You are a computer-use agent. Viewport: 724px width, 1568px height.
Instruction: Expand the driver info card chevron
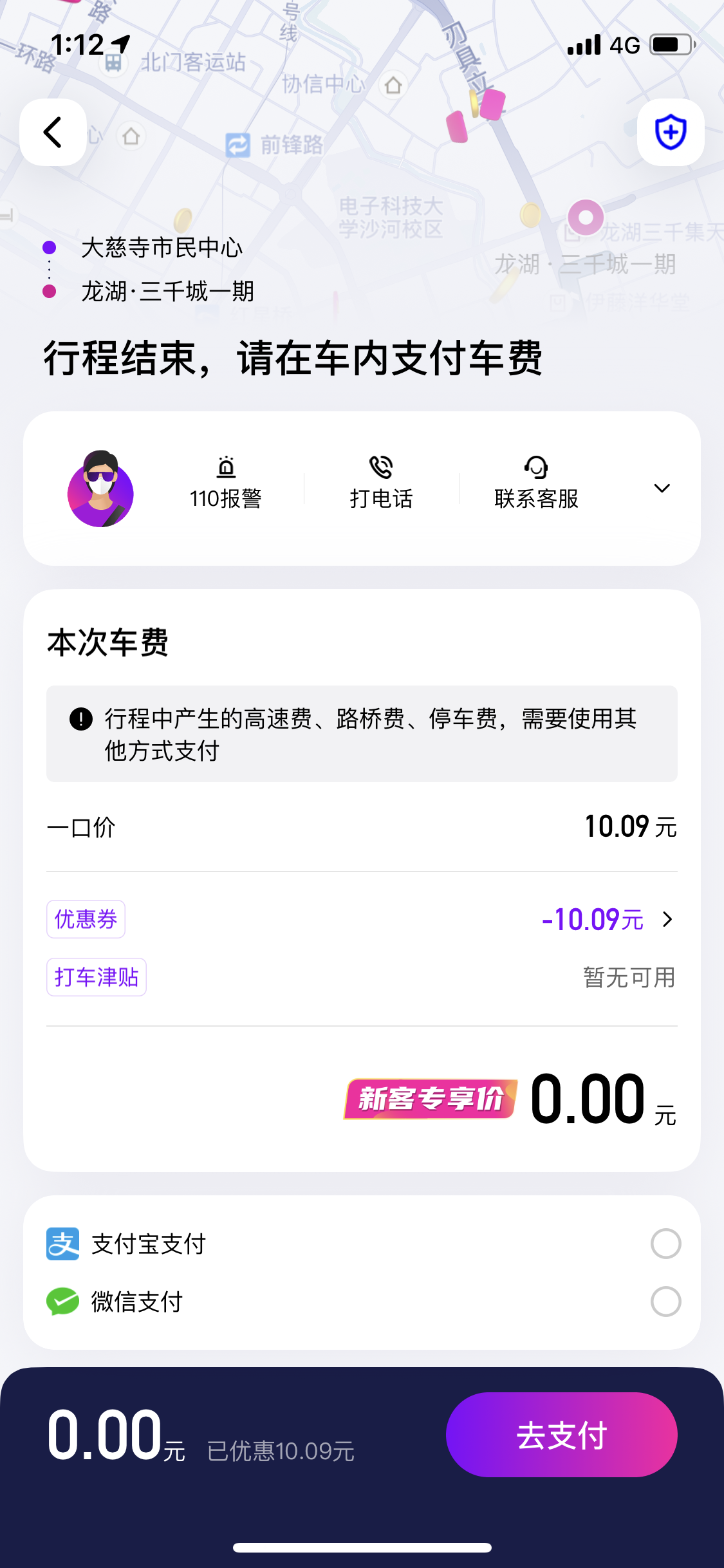click(x=662, y=489)
